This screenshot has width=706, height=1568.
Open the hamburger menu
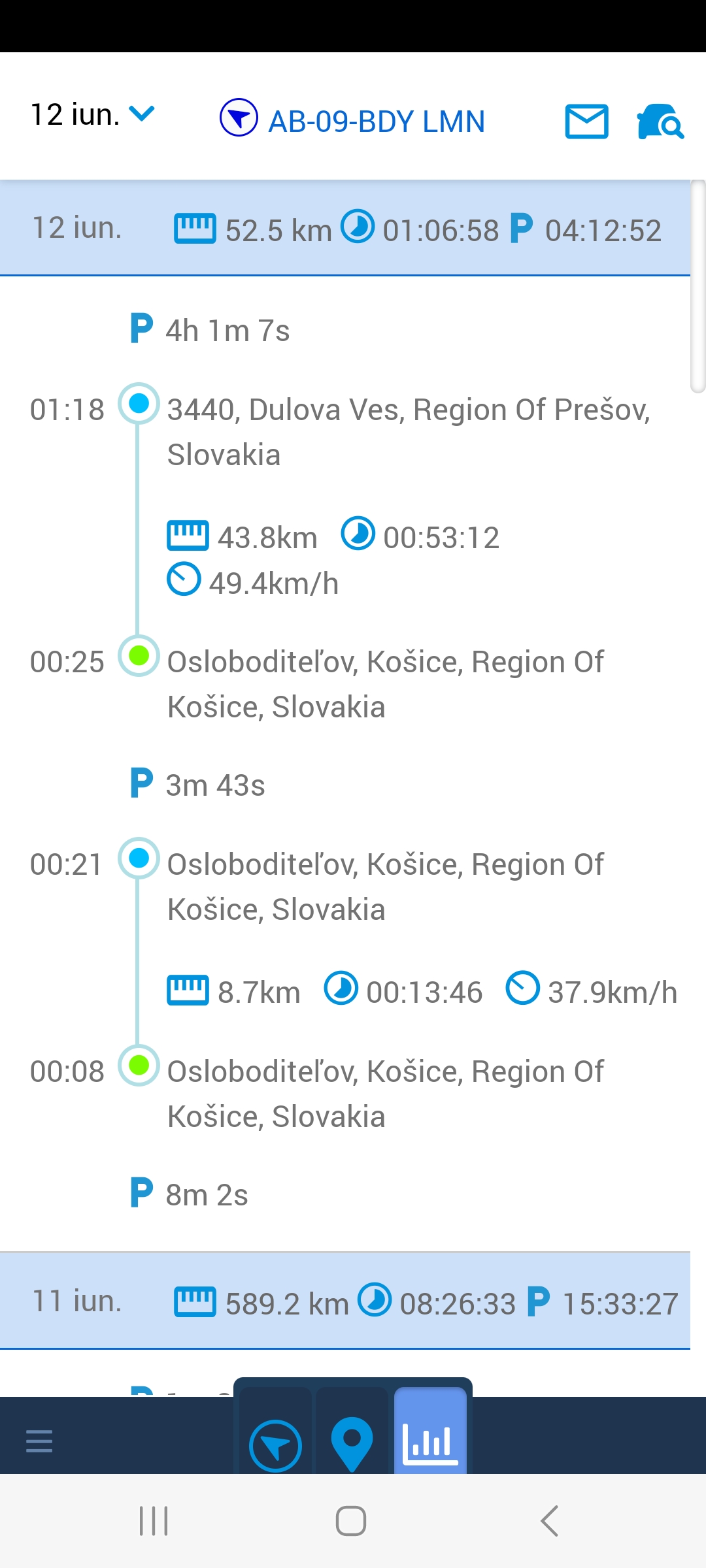coord(39,1441)
